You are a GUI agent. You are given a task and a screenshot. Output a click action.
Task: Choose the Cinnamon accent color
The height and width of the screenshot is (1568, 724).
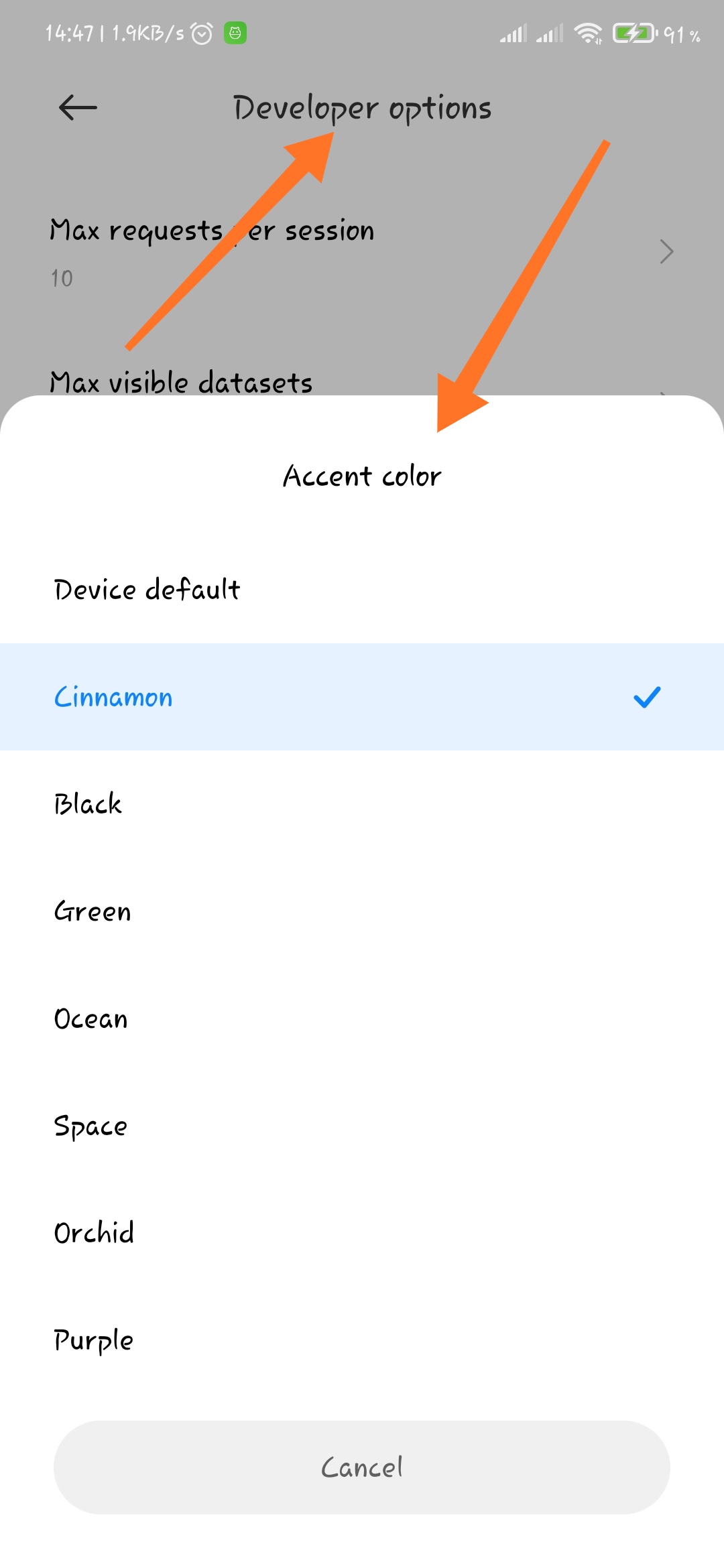362,697
